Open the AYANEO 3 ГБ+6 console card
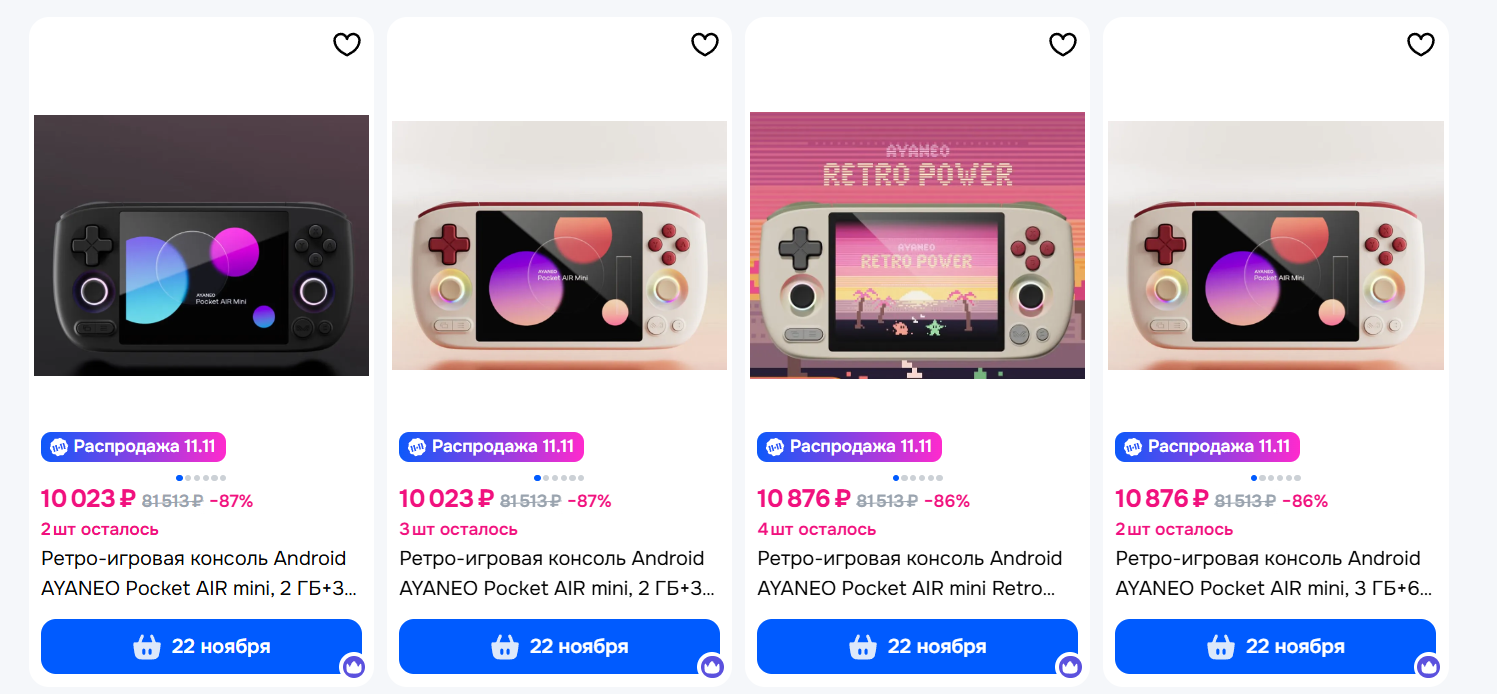1497x694 pixels. pos(1275,245)
